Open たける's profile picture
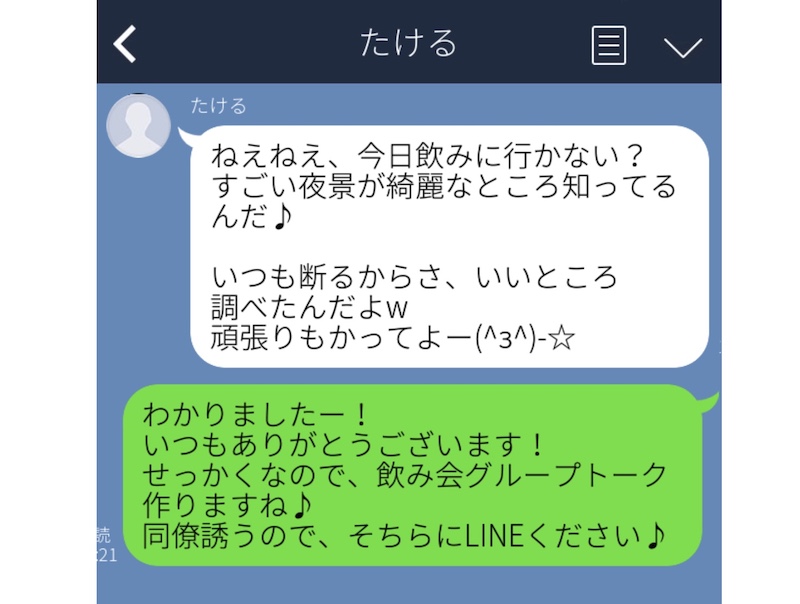This screenshot has height=604, width=800. 139,125
